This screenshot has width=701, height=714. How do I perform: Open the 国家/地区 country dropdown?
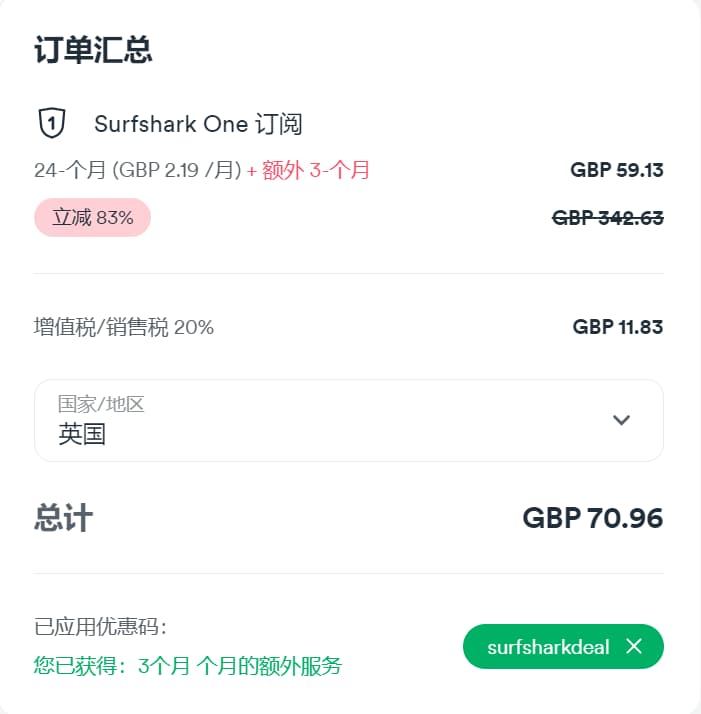[x=348, y=420]
